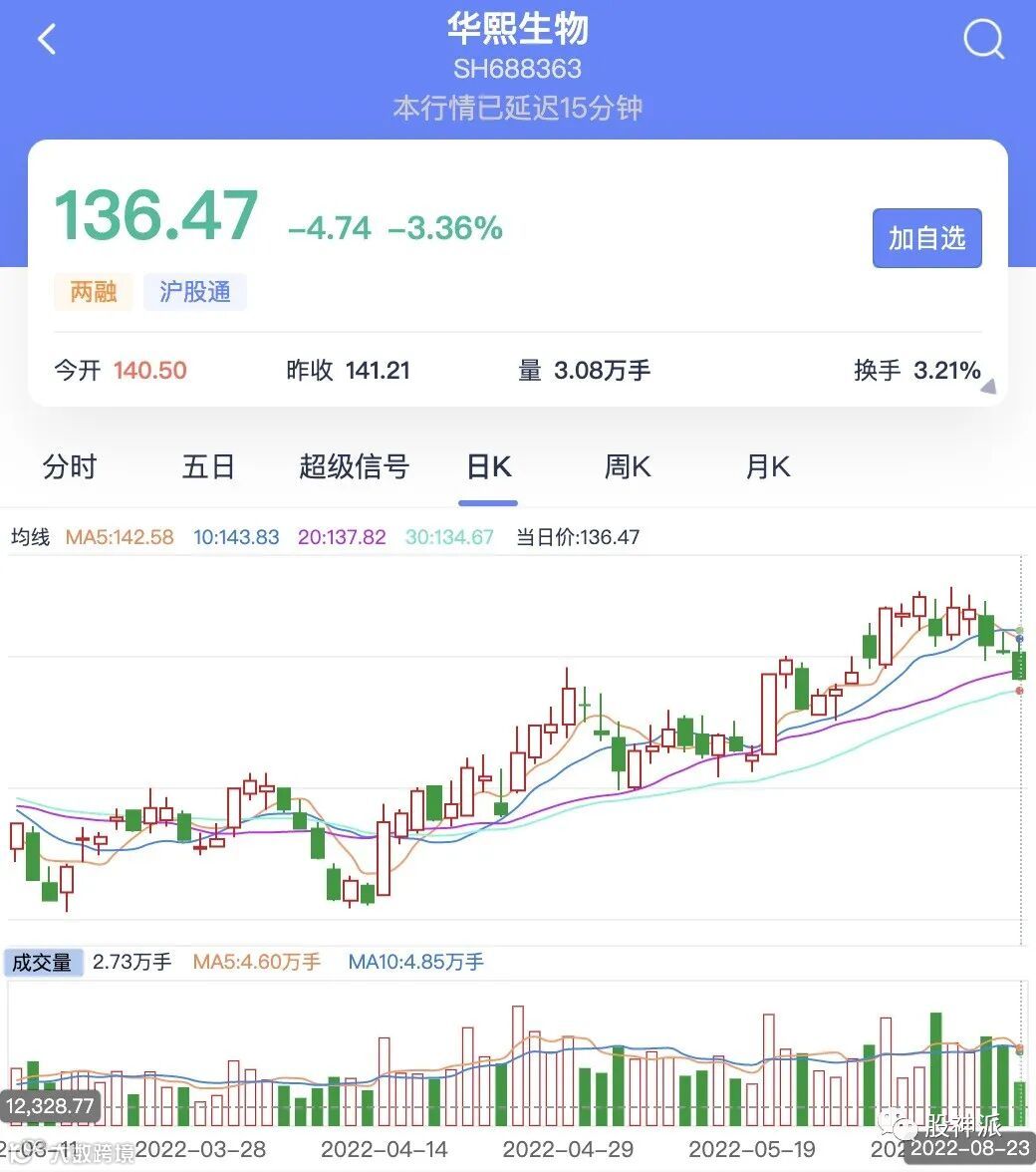Switch to the 分时 chart tab
This screenshot has height=1172, width=1036.
coord(70,467)
